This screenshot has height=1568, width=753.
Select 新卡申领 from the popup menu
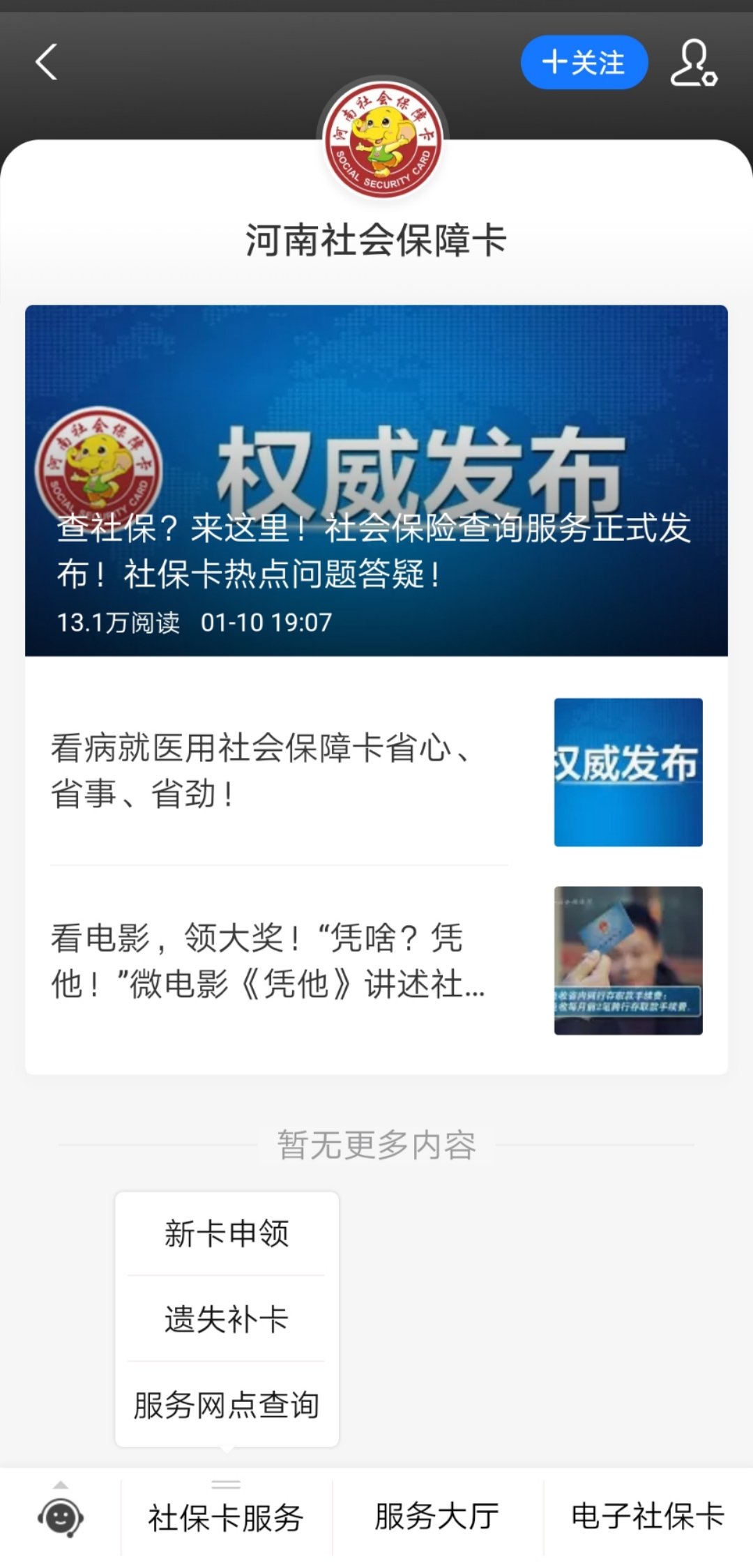(227, 1233)
